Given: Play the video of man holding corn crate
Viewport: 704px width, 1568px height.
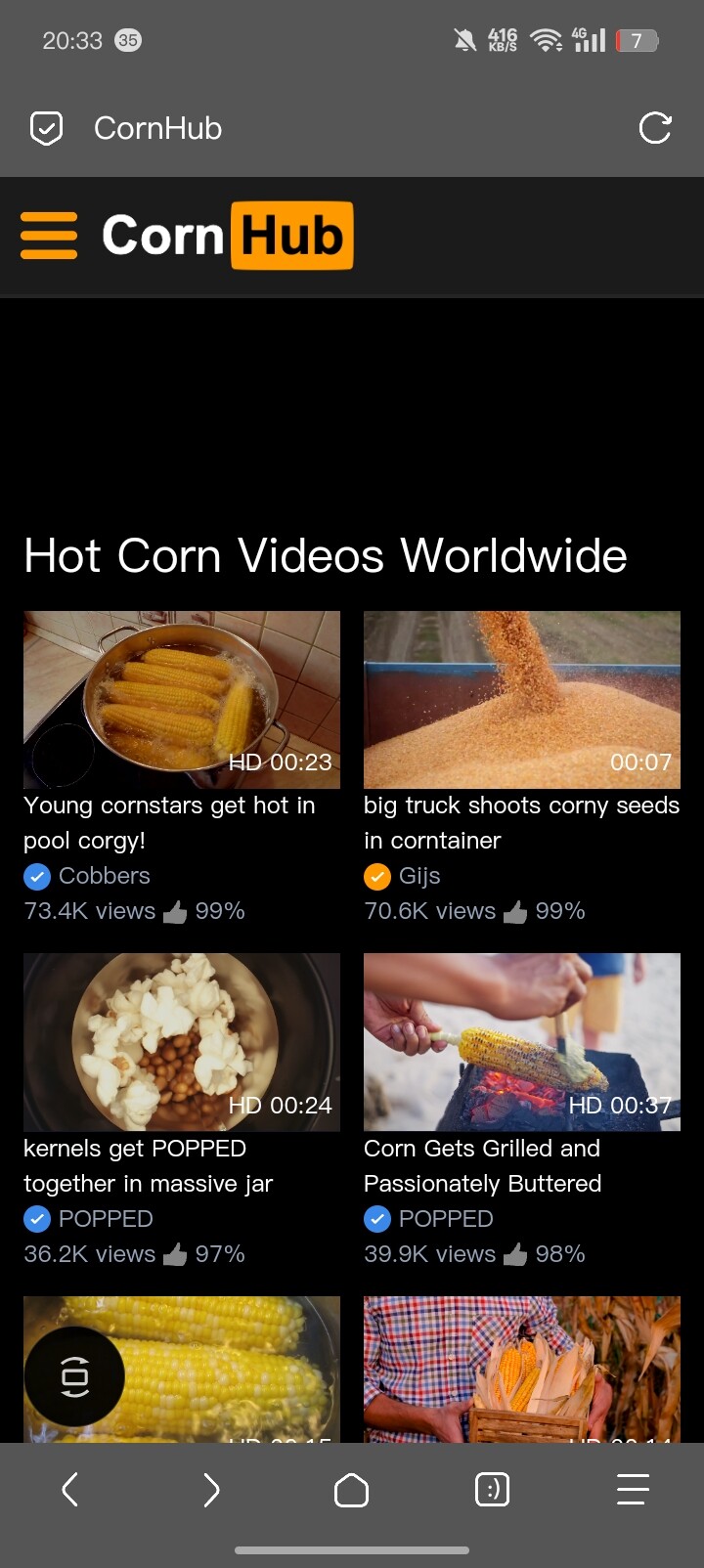Looking at the screenshot, I should (x=522, y=1370).
